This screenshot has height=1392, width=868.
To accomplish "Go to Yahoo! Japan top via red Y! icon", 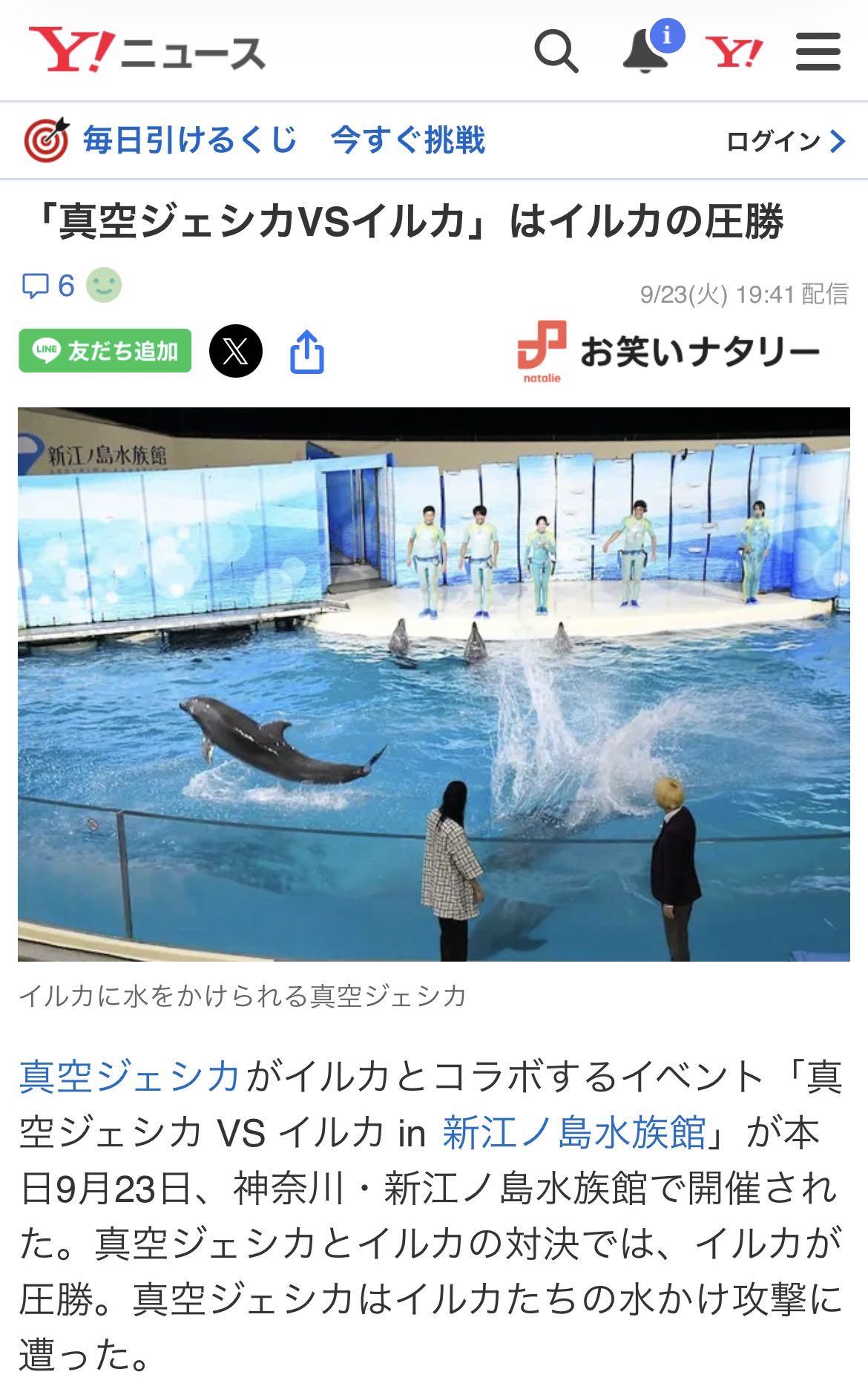I will point(734,52).
